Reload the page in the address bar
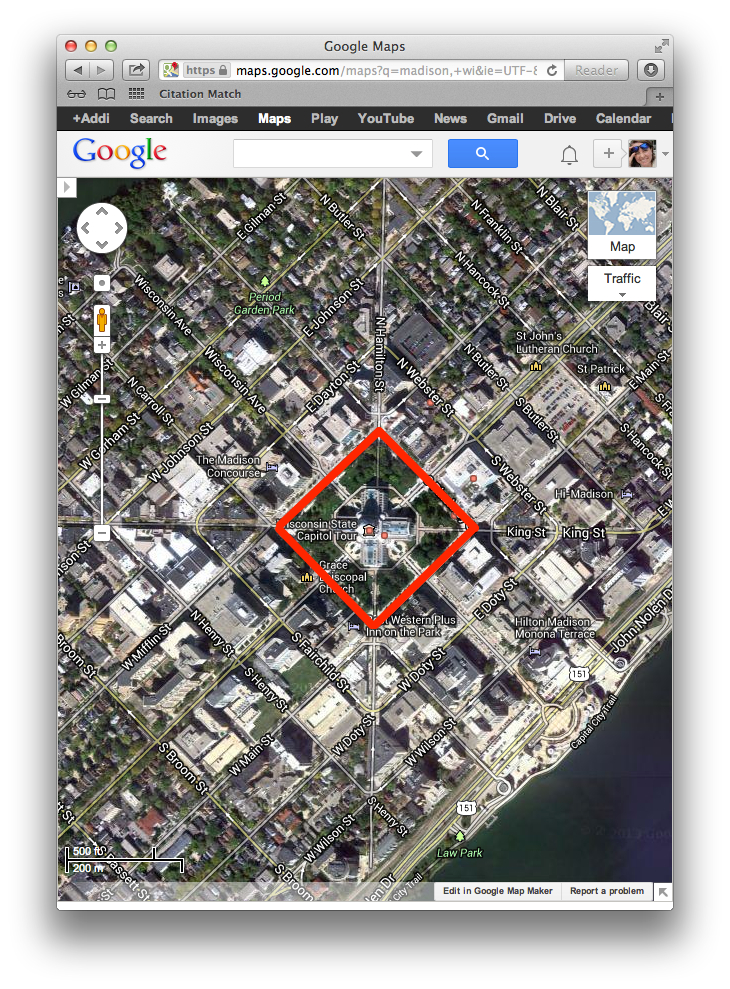 [551, 70]
